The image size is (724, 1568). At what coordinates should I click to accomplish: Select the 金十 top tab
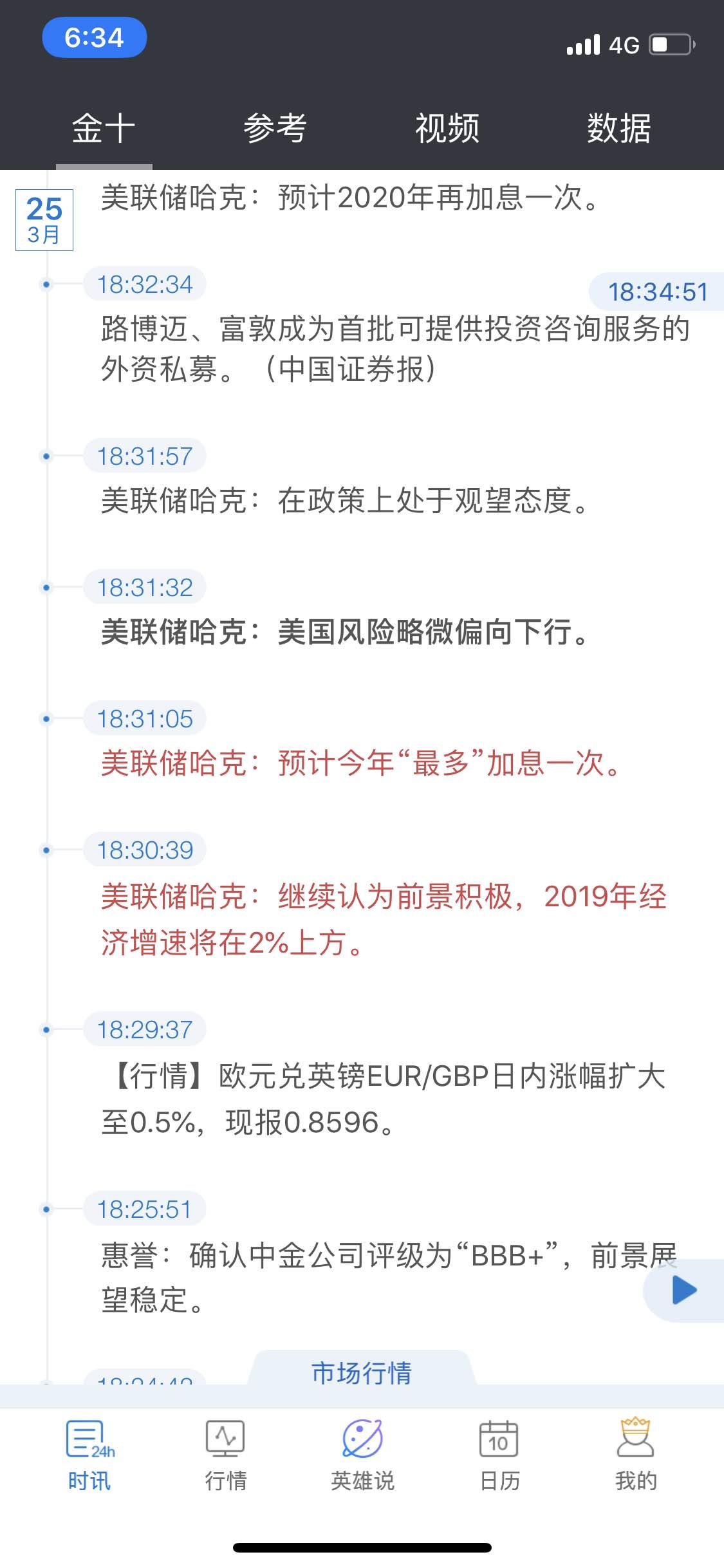tap(104, 128)
